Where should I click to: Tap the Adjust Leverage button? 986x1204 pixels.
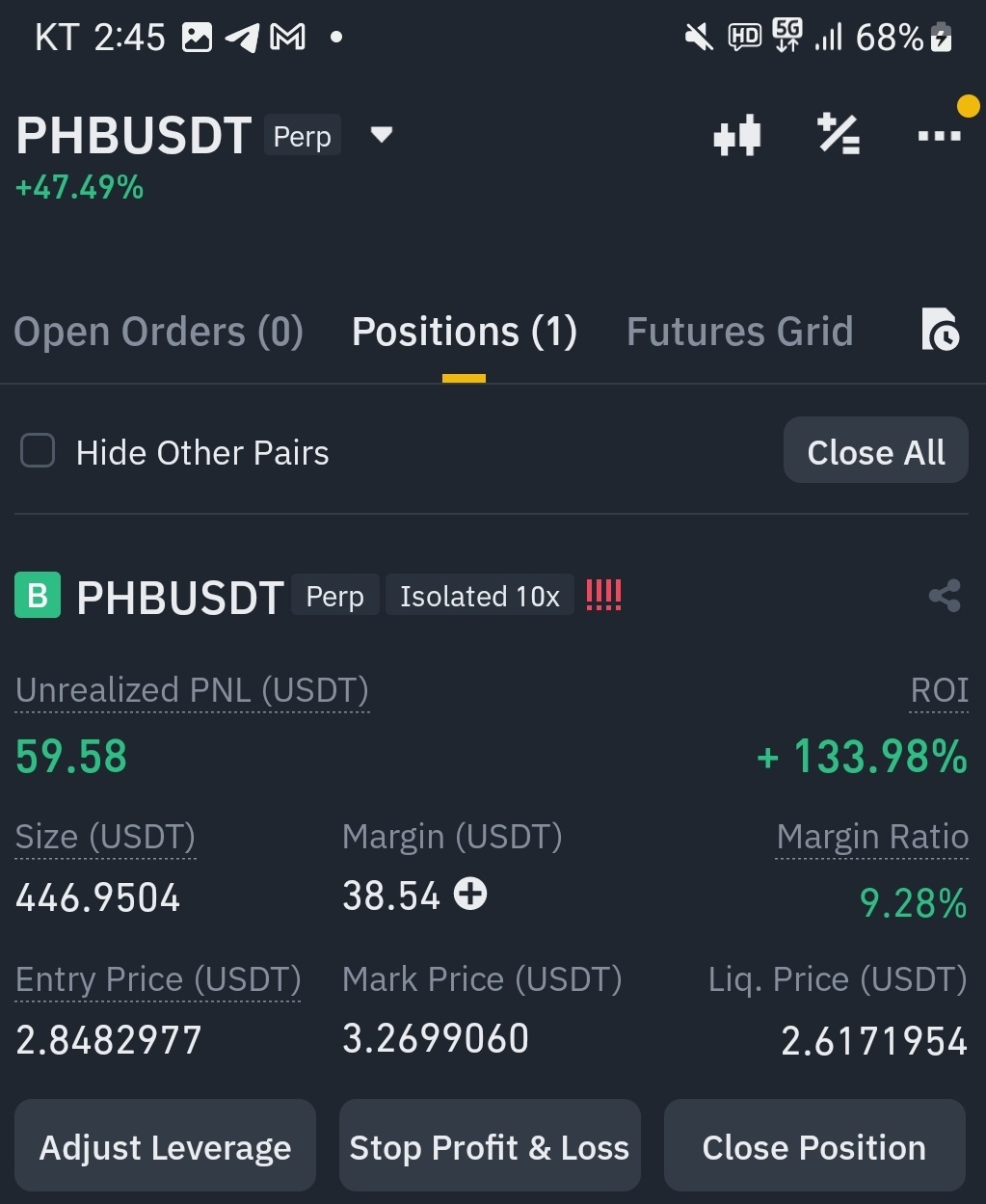point(165,1147)
